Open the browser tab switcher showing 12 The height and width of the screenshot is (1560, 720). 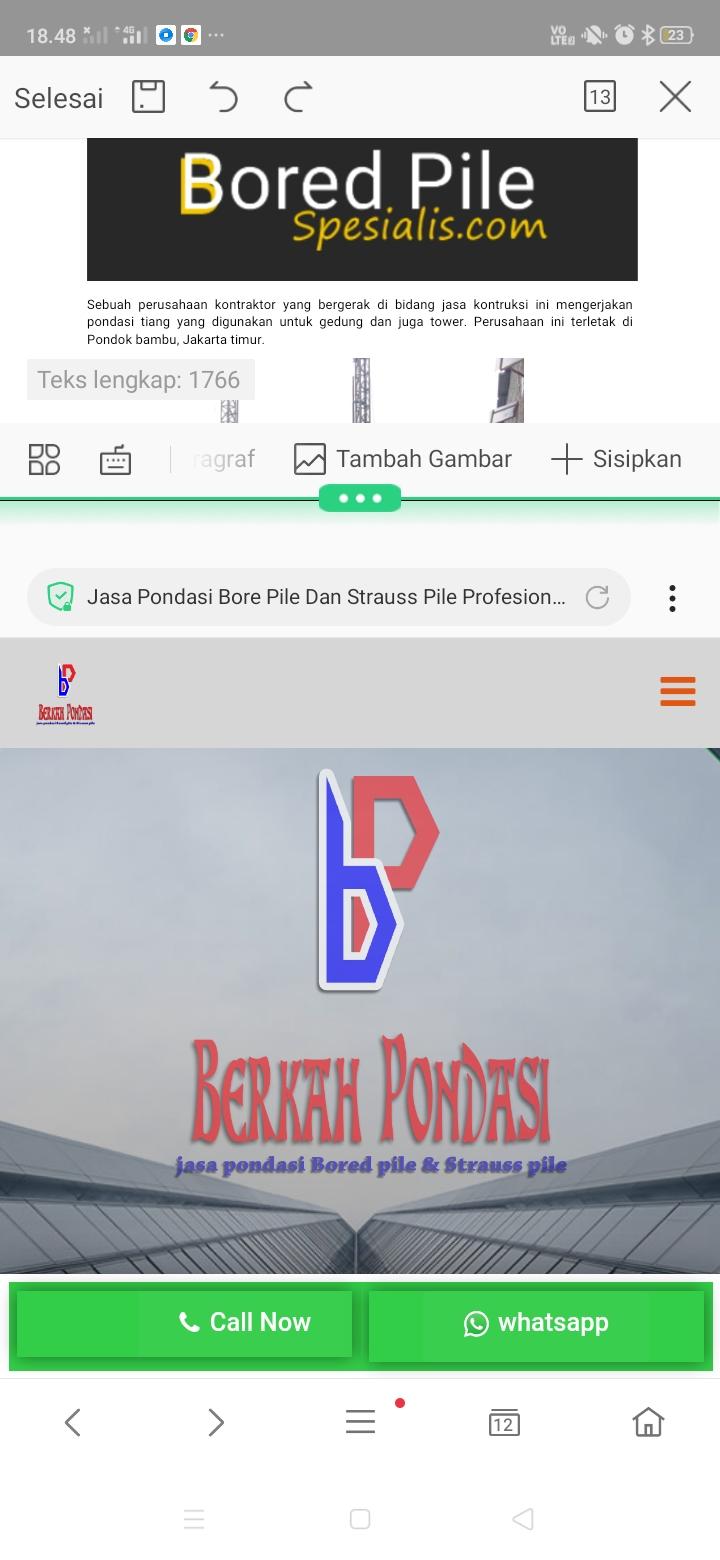tap(503, 1422)
